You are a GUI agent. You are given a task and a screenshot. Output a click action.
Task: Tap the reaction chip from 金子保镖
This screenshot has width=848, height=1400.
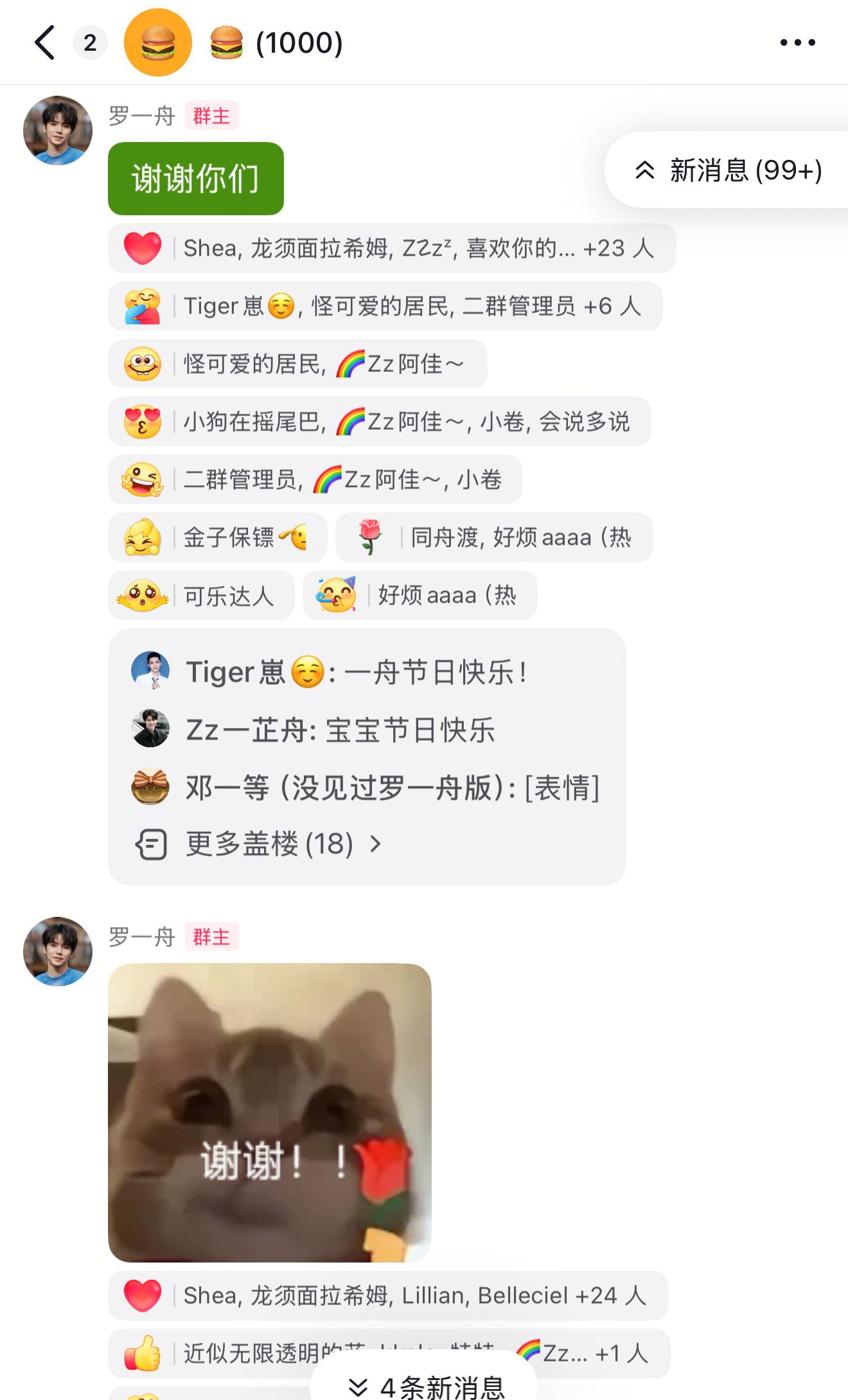(218, 537)
